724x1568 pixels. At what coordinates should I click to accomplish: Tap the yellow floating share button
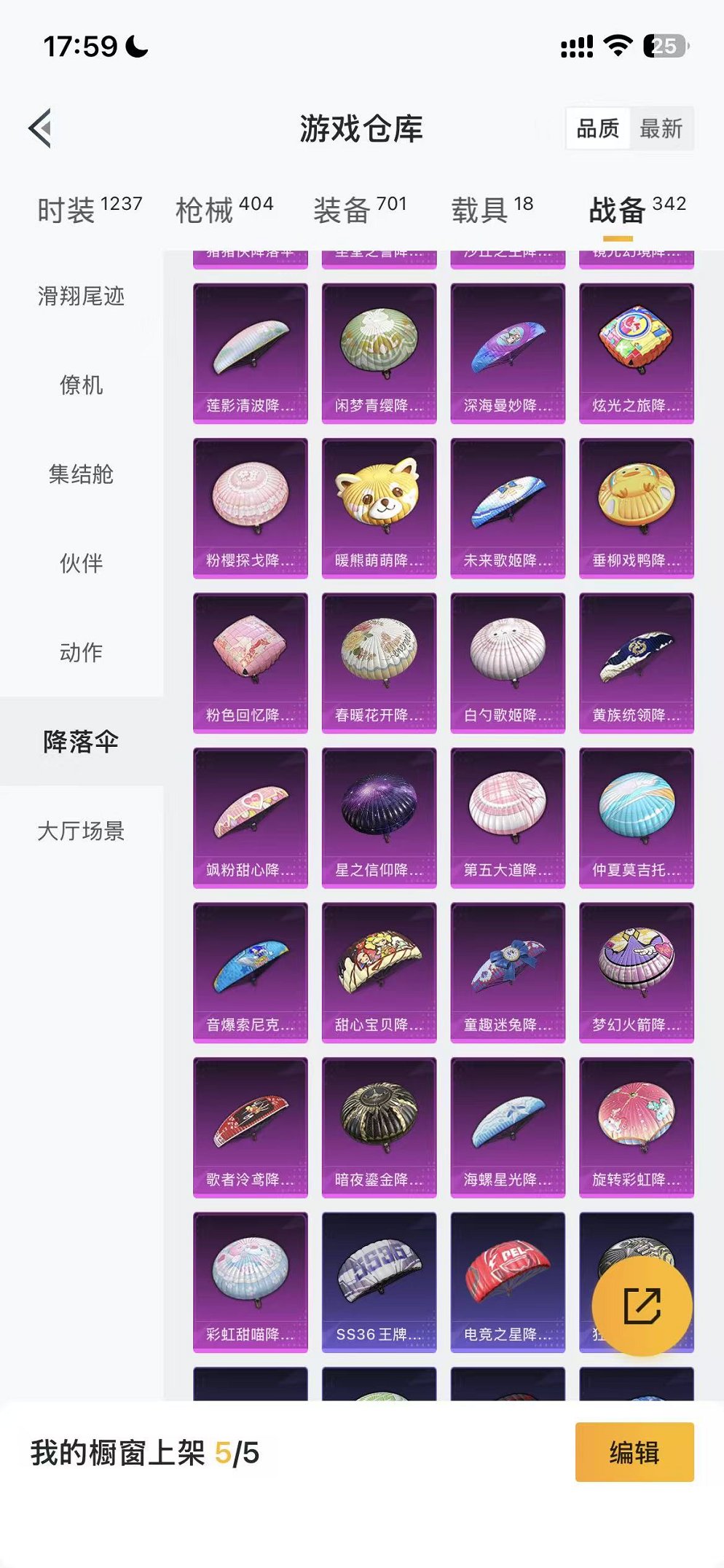[642, 1306]
